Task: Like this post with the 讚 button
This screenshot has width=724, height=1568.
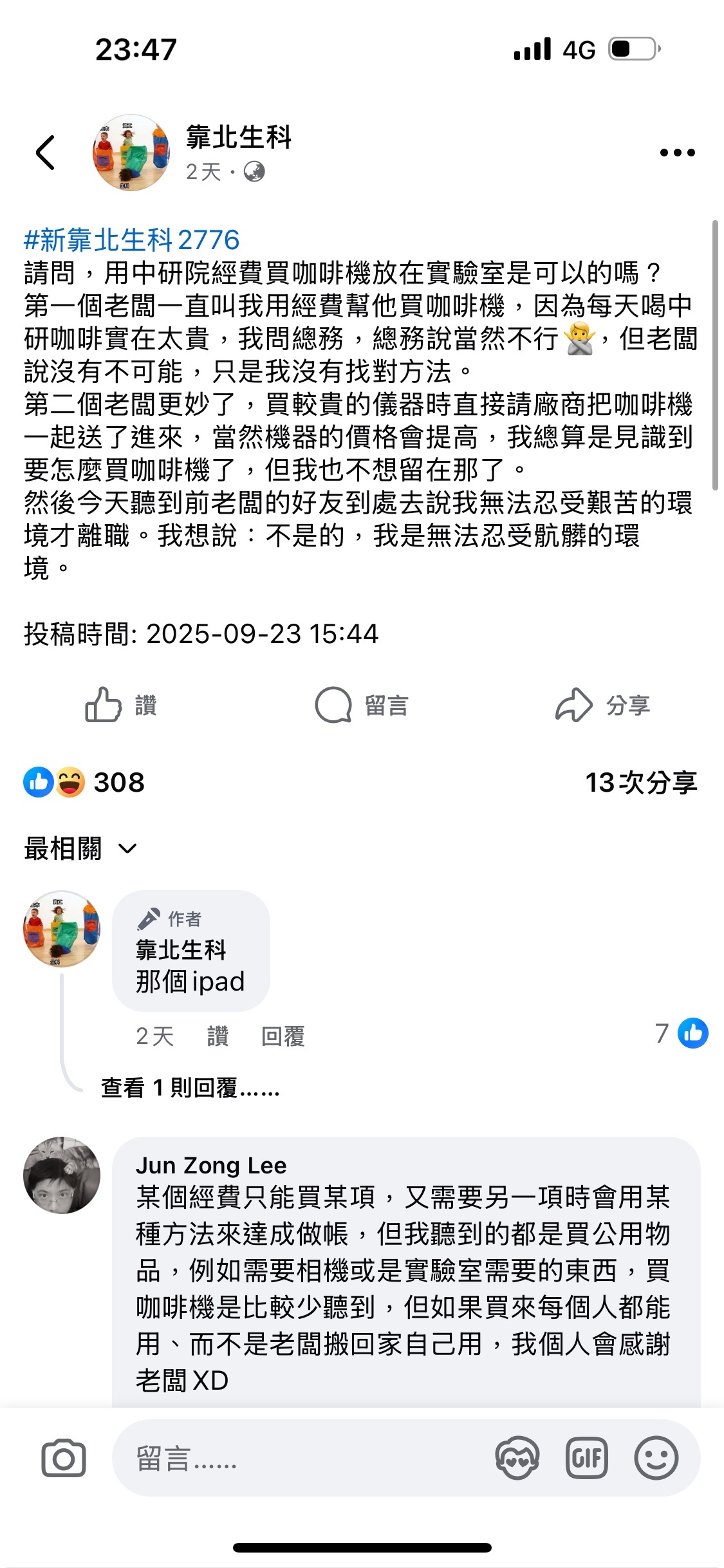Action: 121,705
